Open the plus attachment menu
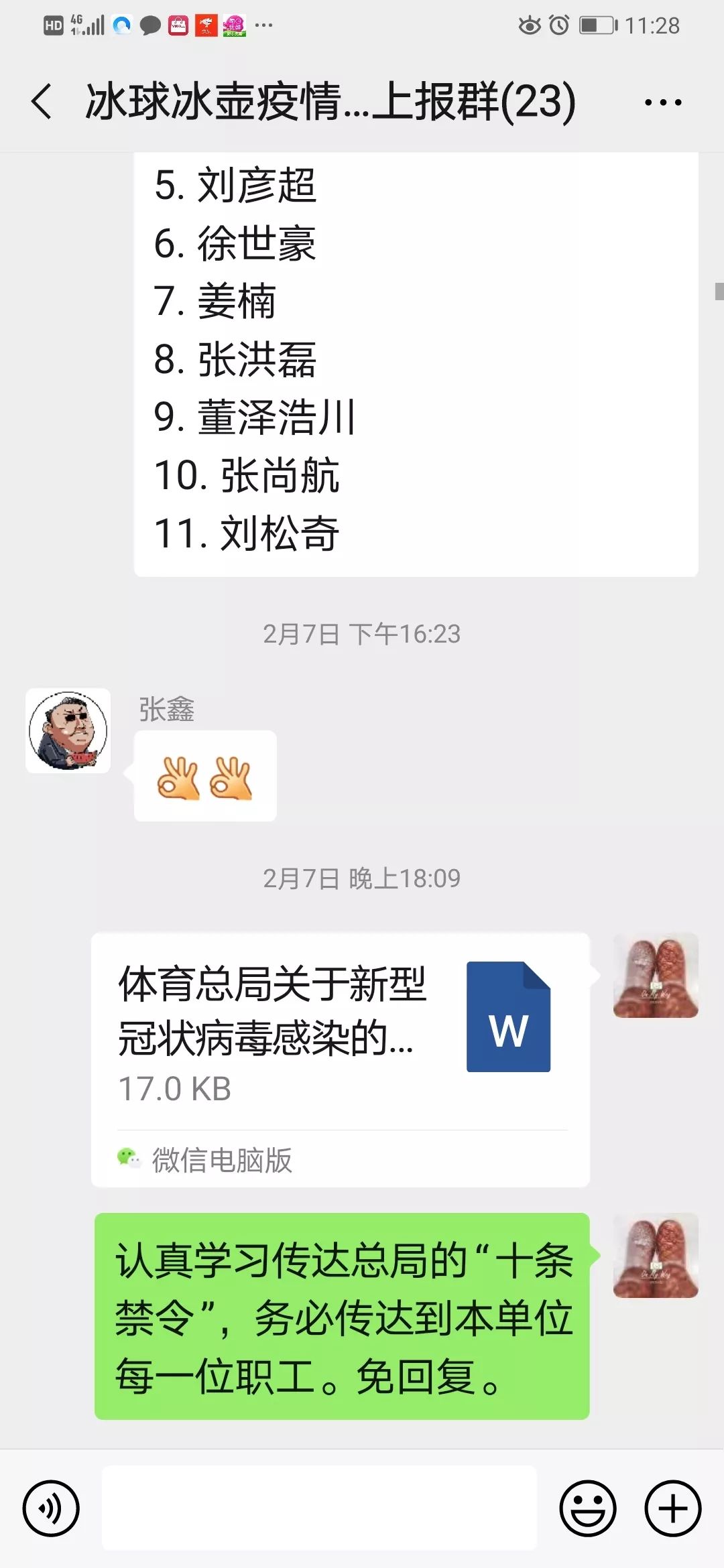The height and width of the screenshot is (1568, 724). pyautogui.click(x=672, y=1508)
